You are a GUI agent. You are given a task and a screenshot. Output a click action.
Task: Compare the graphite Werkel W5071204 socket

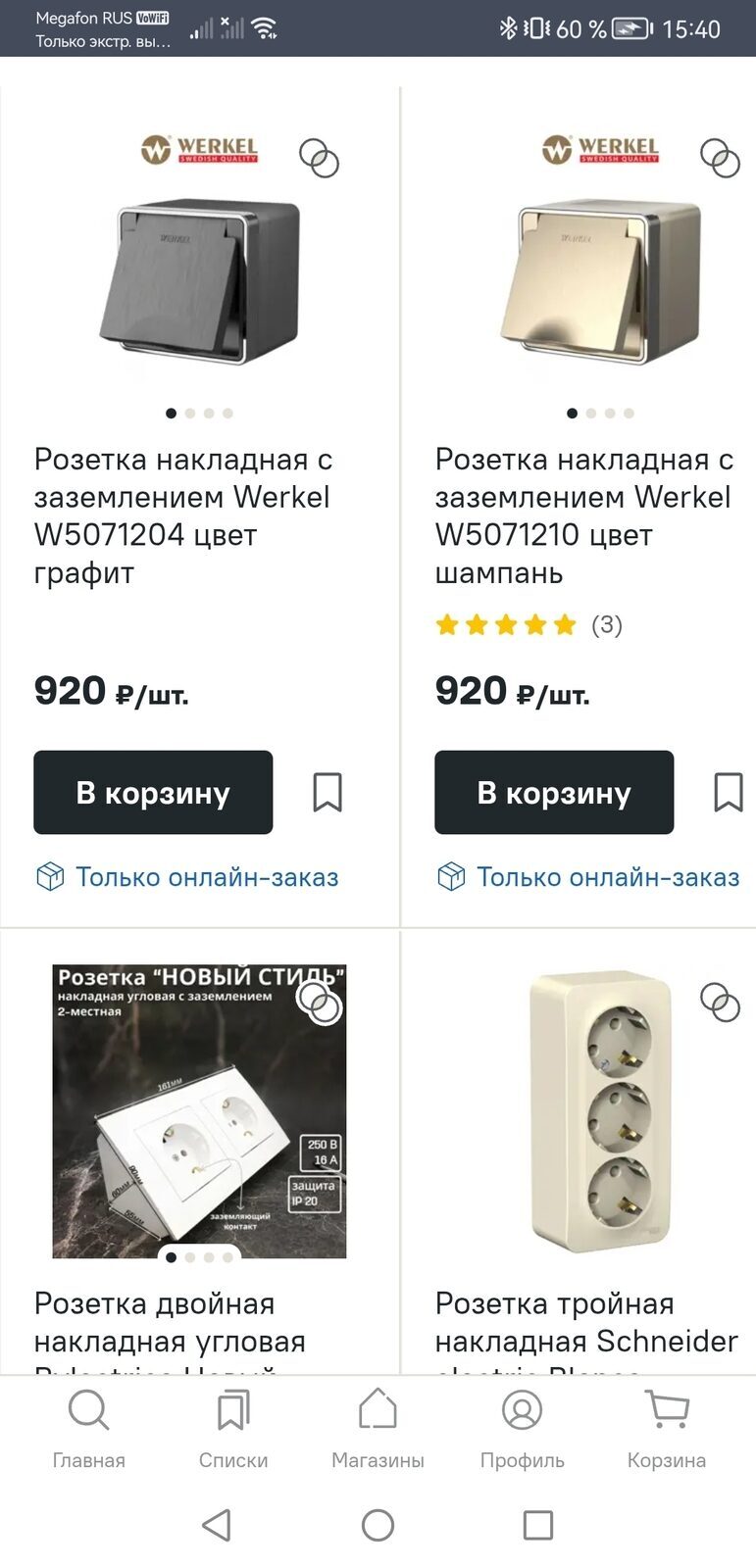[x=319, y=158]
